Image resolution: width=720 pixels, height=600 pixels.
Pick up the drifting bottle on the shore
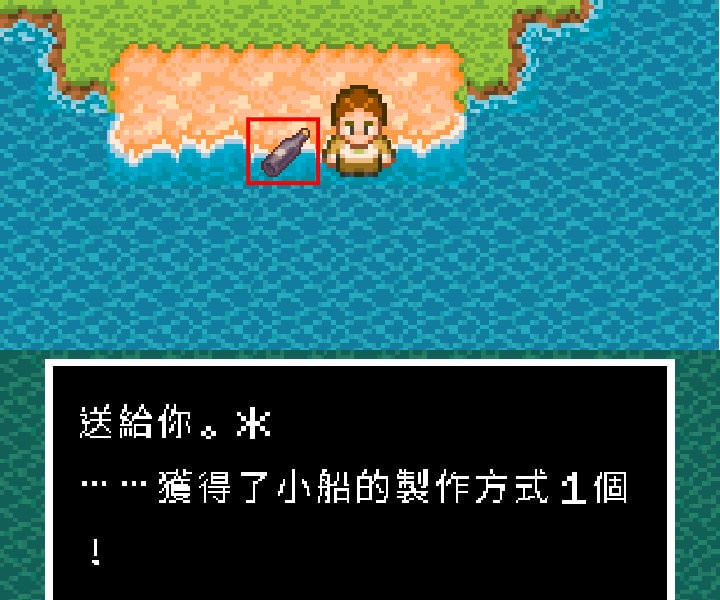click(x=283, y=152)
